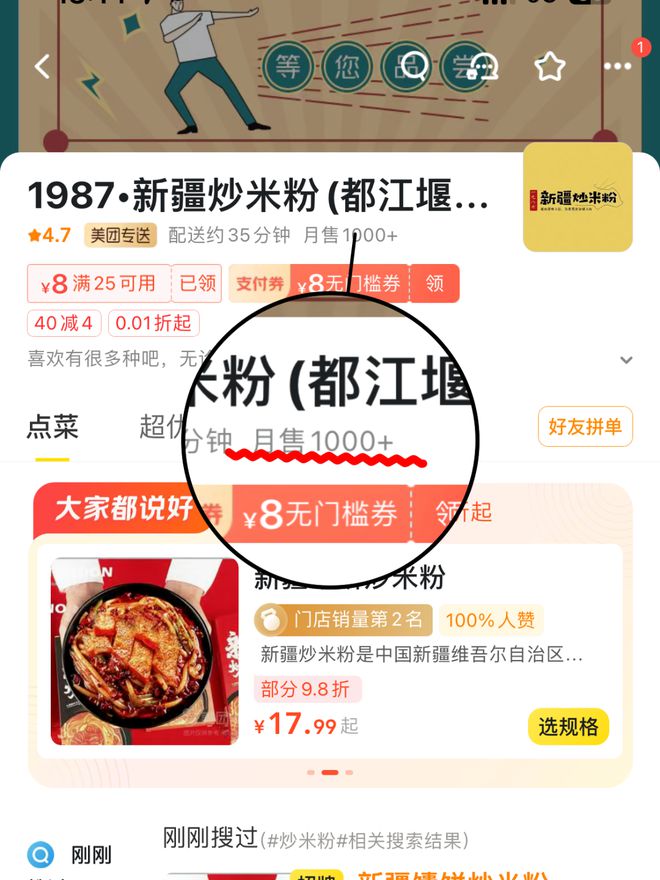
Task: Switch to the 点菜 tab
Action: [x=52, y=428]
